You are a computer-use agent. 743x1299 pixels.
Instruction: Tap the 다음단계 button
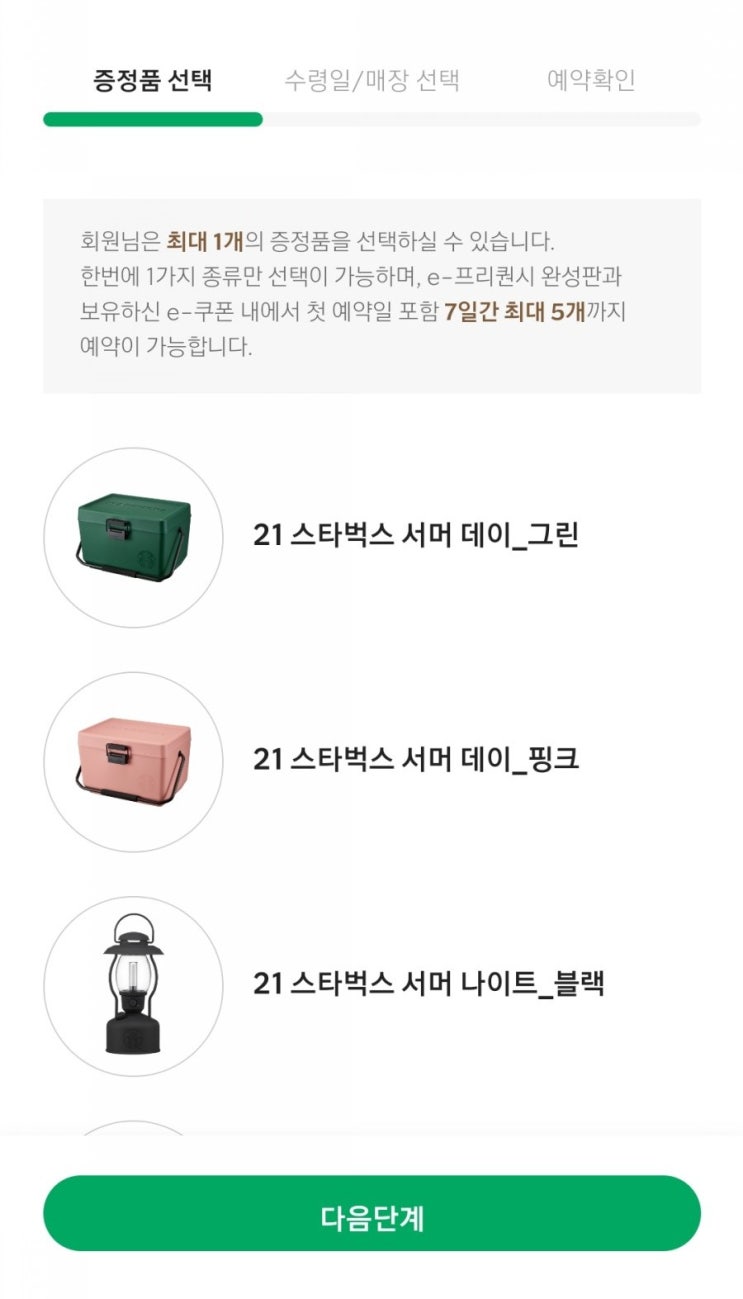click(x=371, y=1213)
